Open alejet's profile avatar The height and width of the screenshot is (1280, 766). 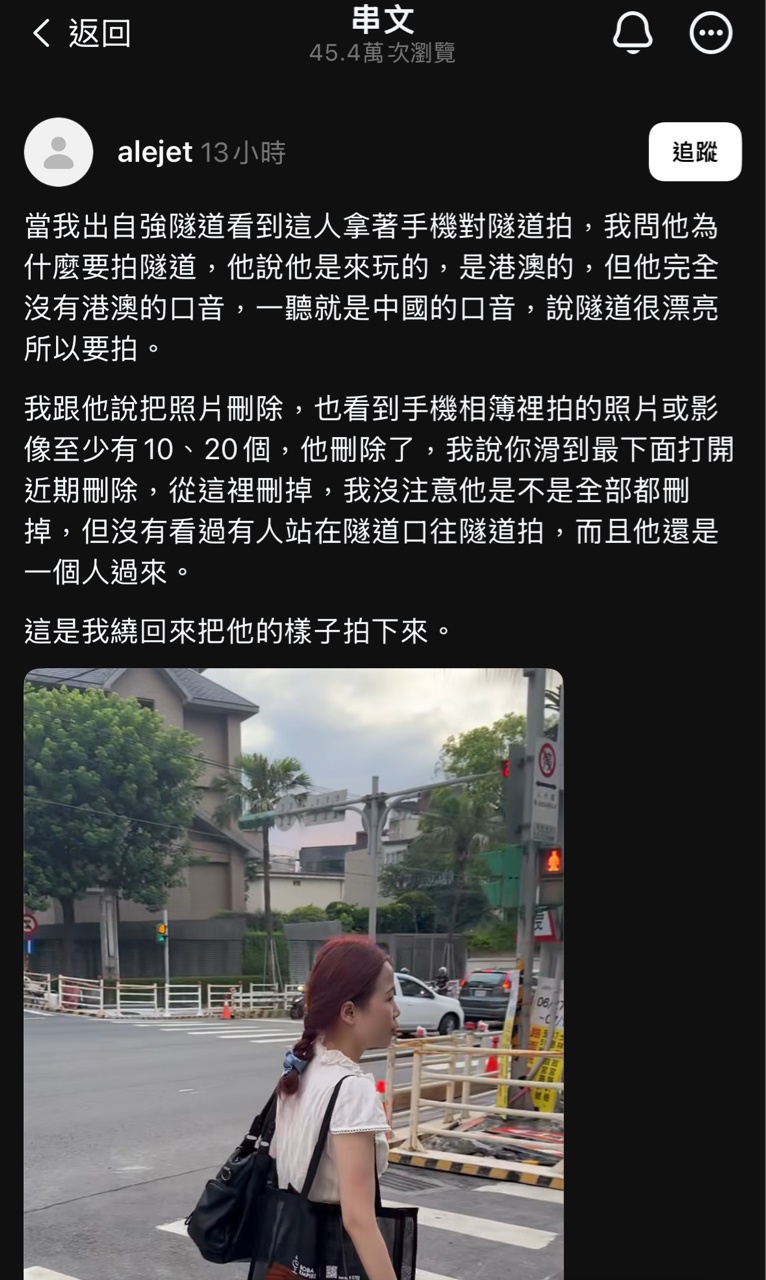coord(58,152)
